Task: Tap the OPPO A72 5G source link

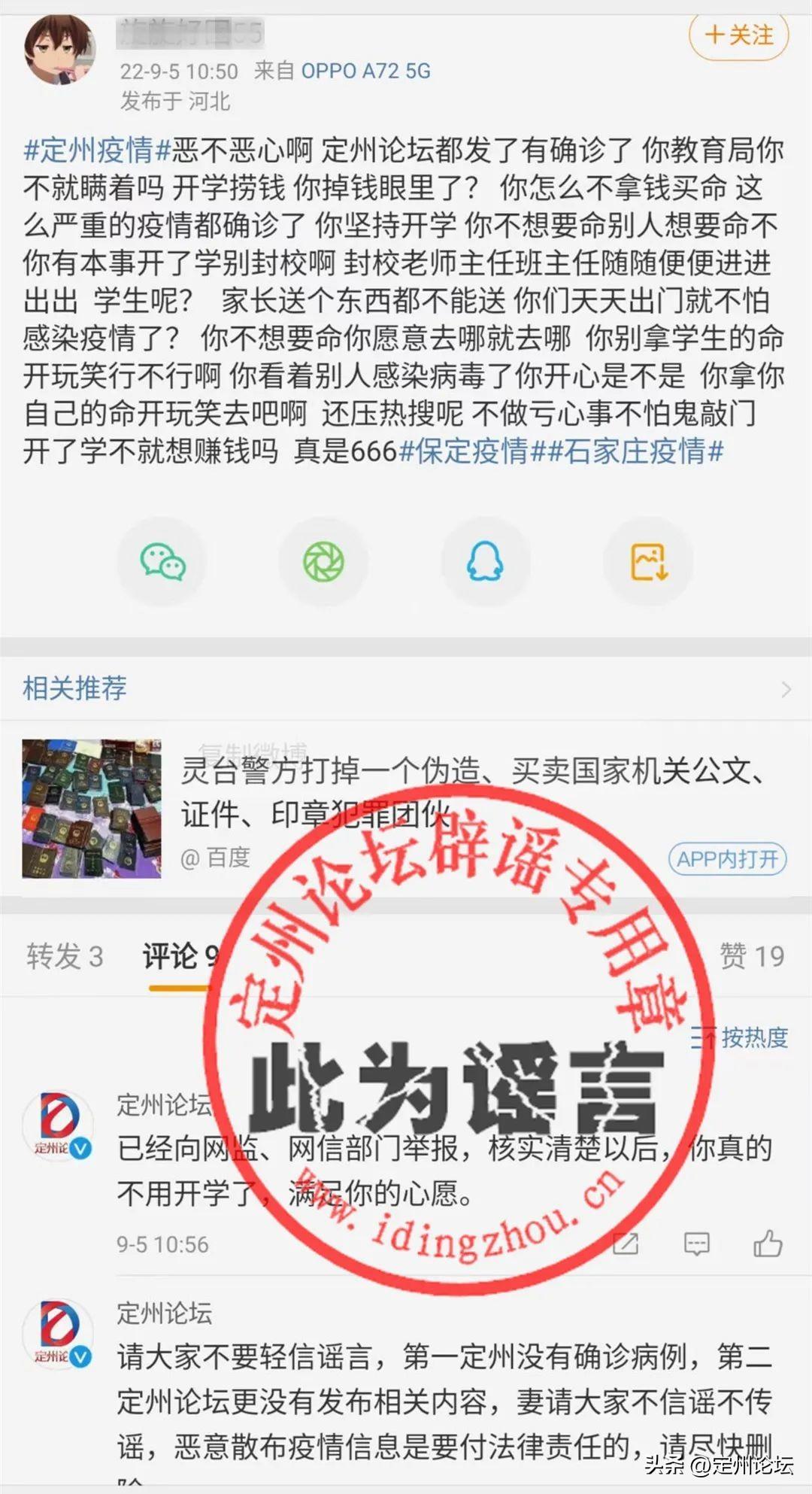Action: (x=365, y=71)
